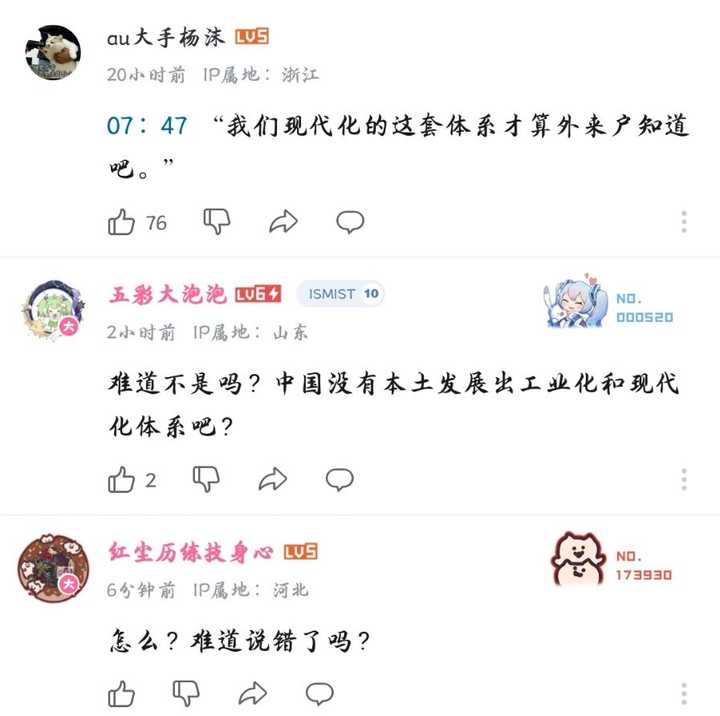Reply to the comment by au大手杨沫
Image resolution: width=720 pixels, height=716 pixels.
pos(350,222)
